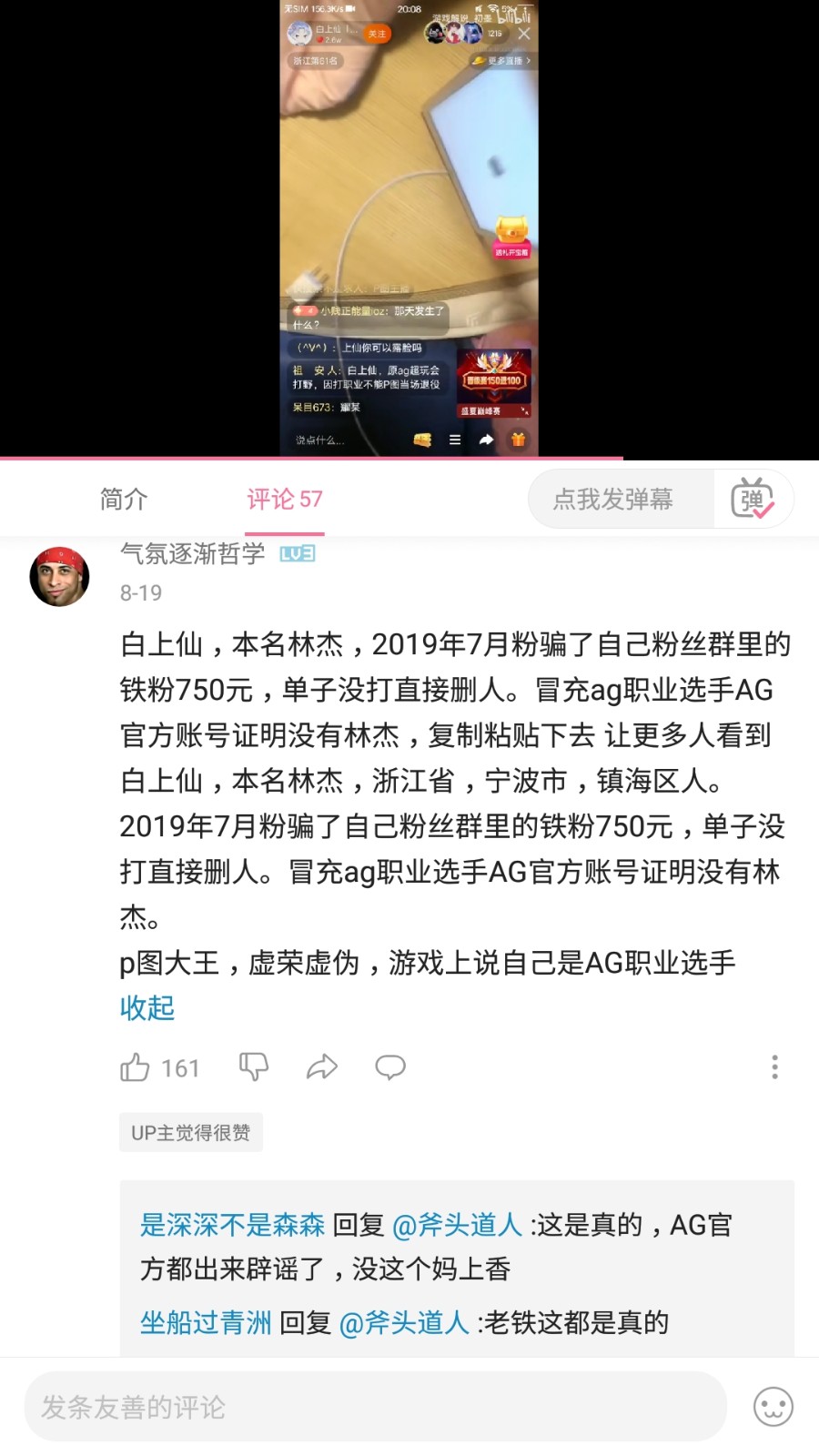The width and height of the screenshot is (819, 1456).
Task: Like the comment with 161 likes
Action: (x=136, y=1067)
